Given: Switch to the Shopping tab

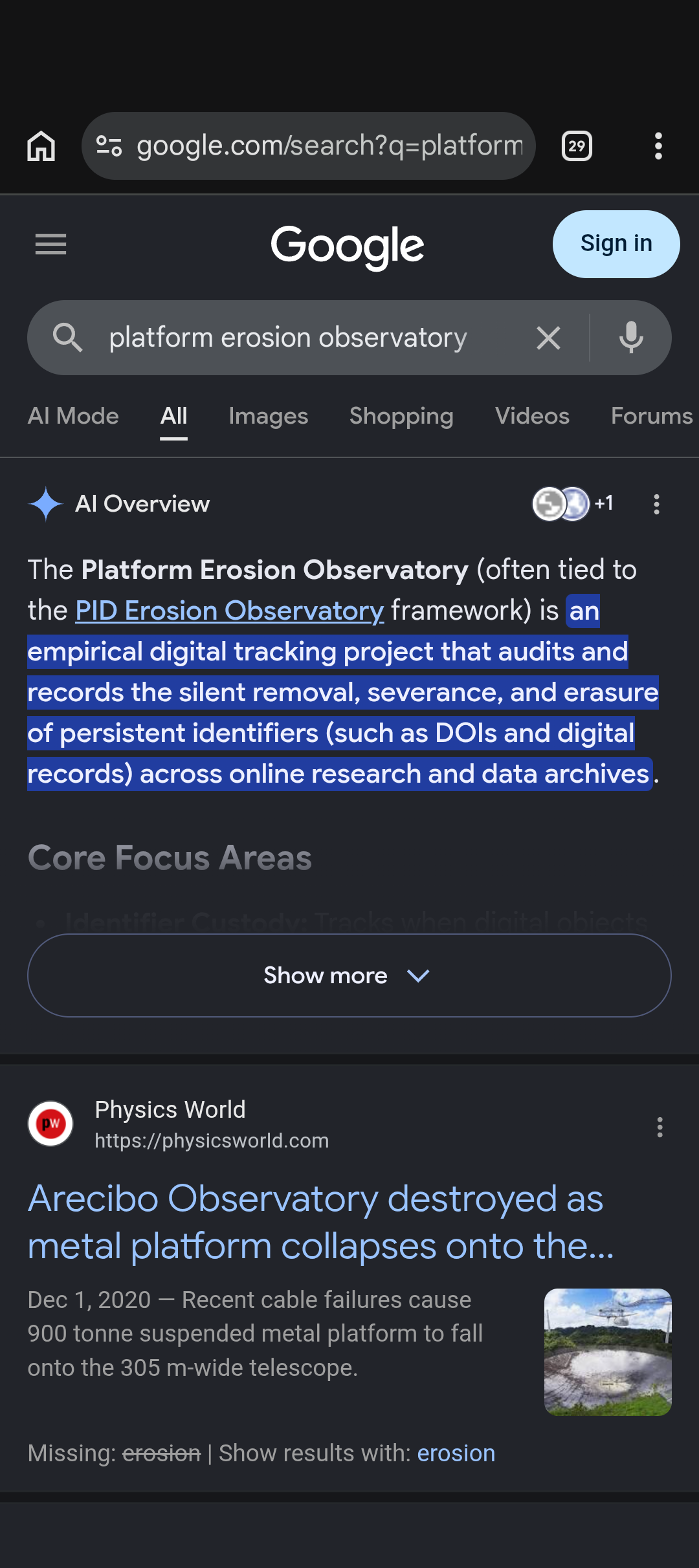Looking at the screenshot, I should [x=401, y=416].
